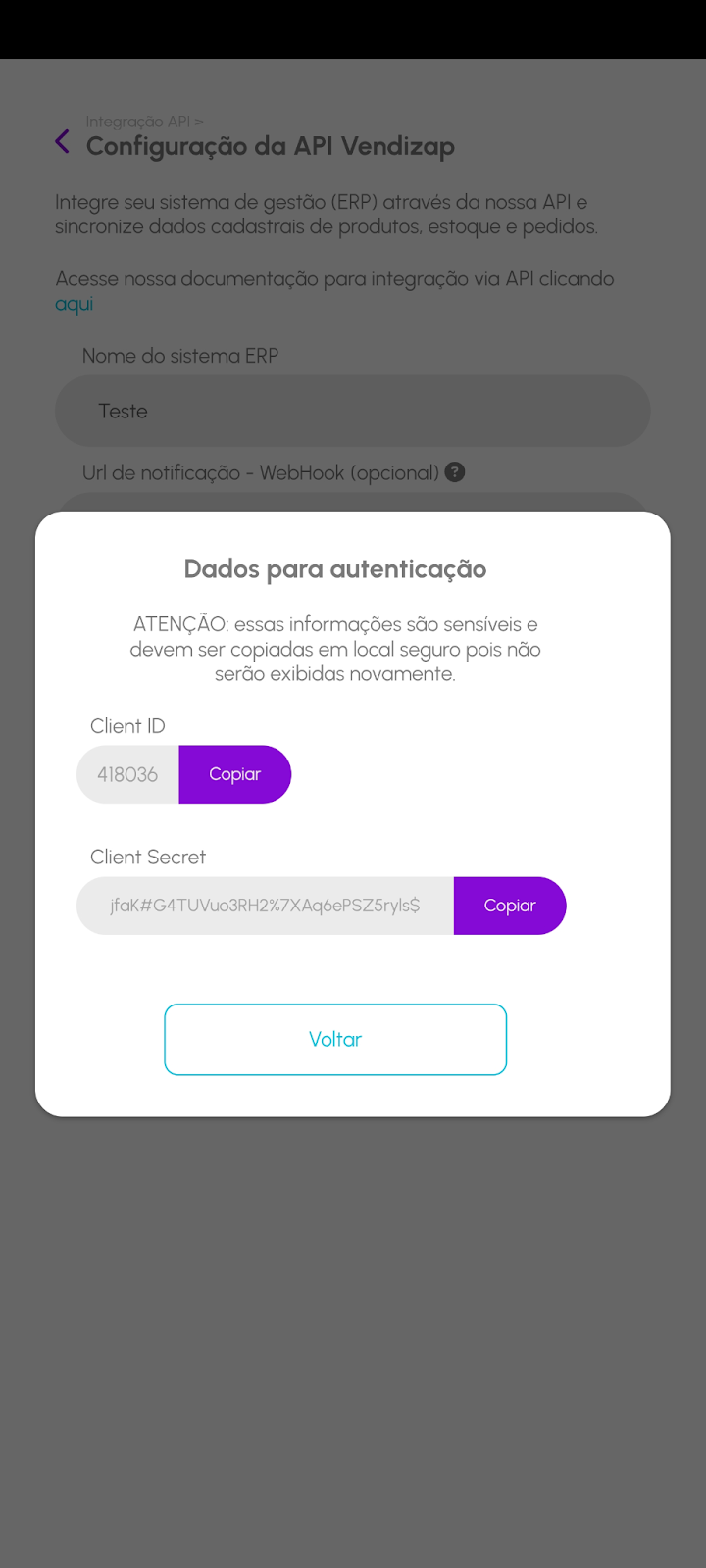Select the Client Secret field
706x1568 pixels.
coord(265,906)
